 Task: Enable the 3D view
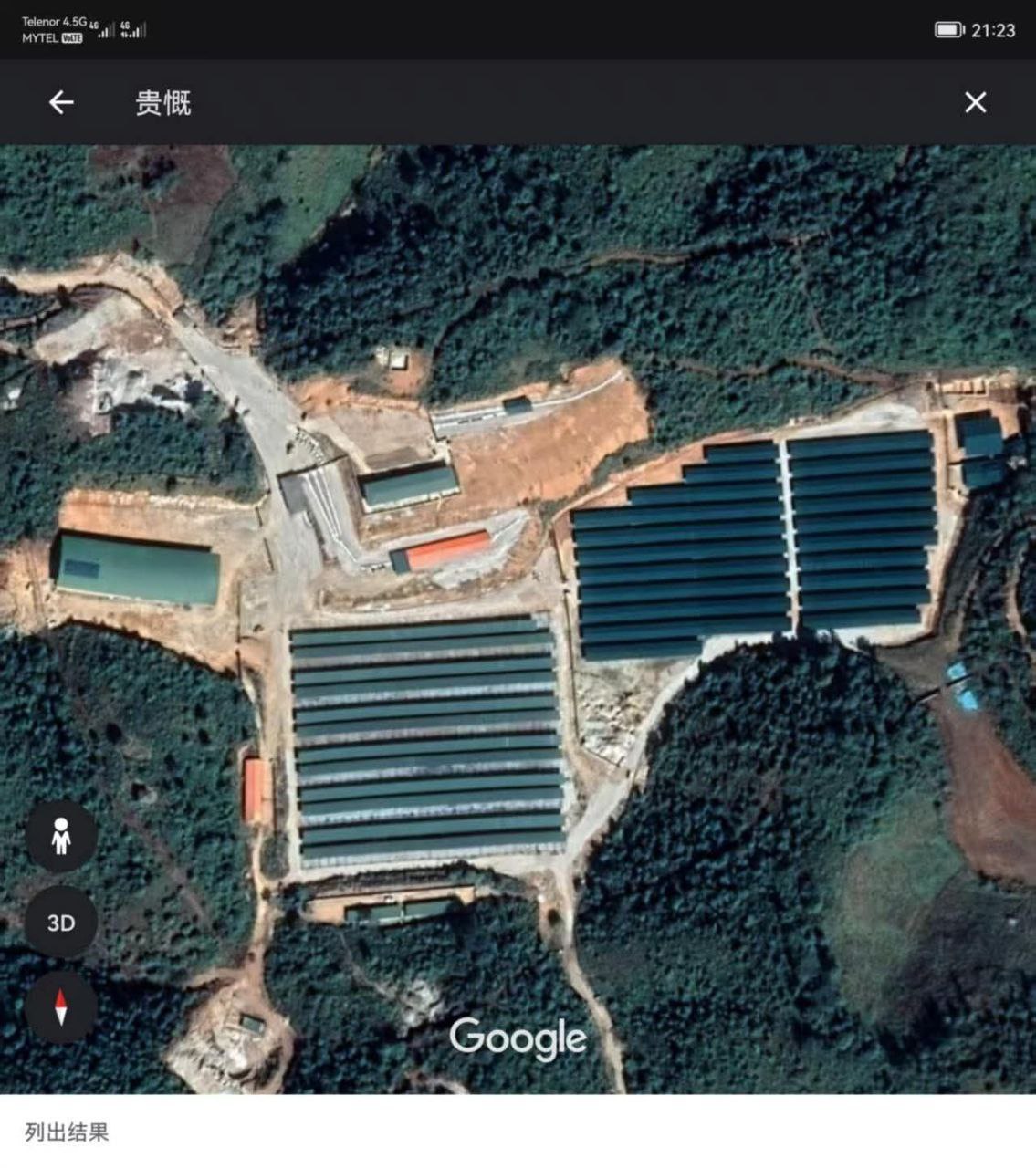point(61,923)
